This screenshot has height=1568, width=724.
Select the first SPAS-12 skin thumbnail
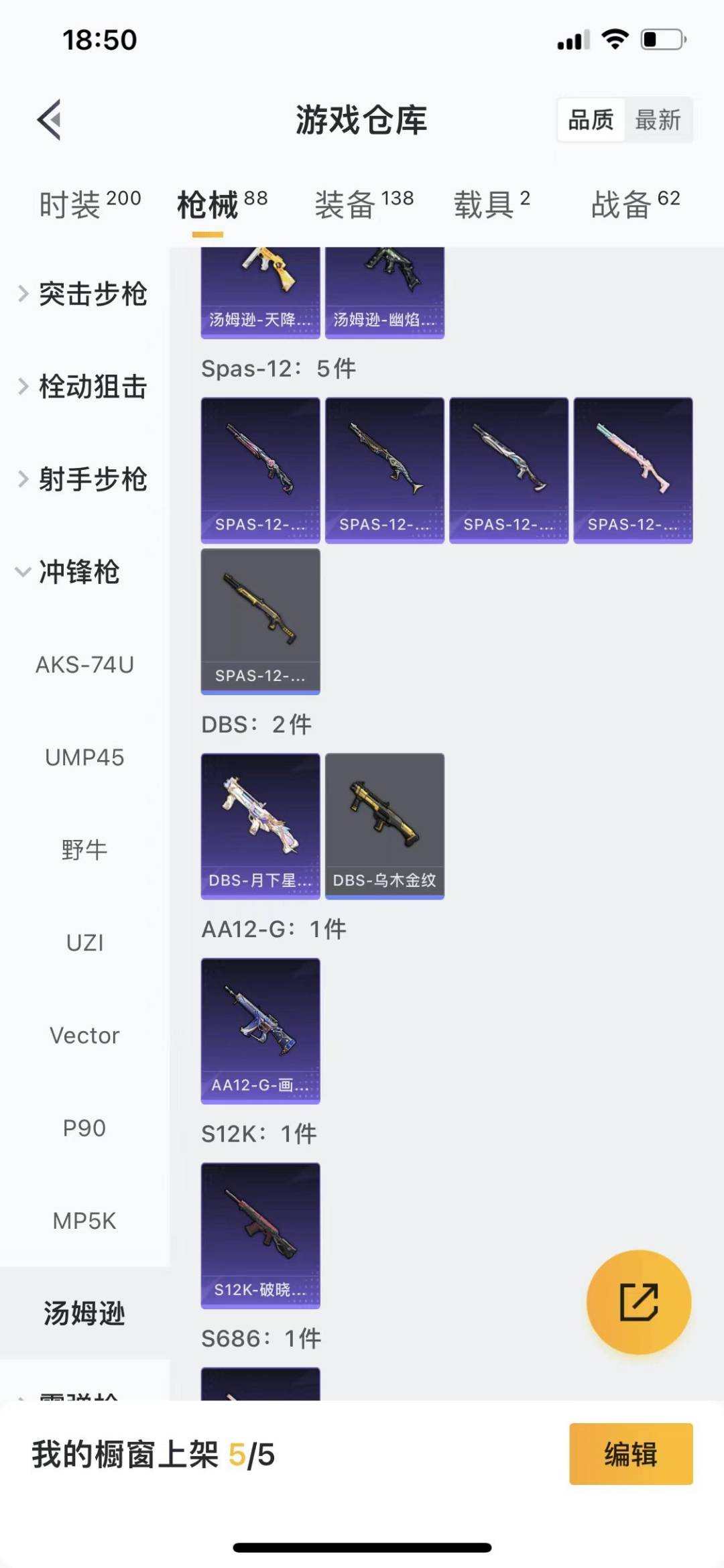pos(259,468)
